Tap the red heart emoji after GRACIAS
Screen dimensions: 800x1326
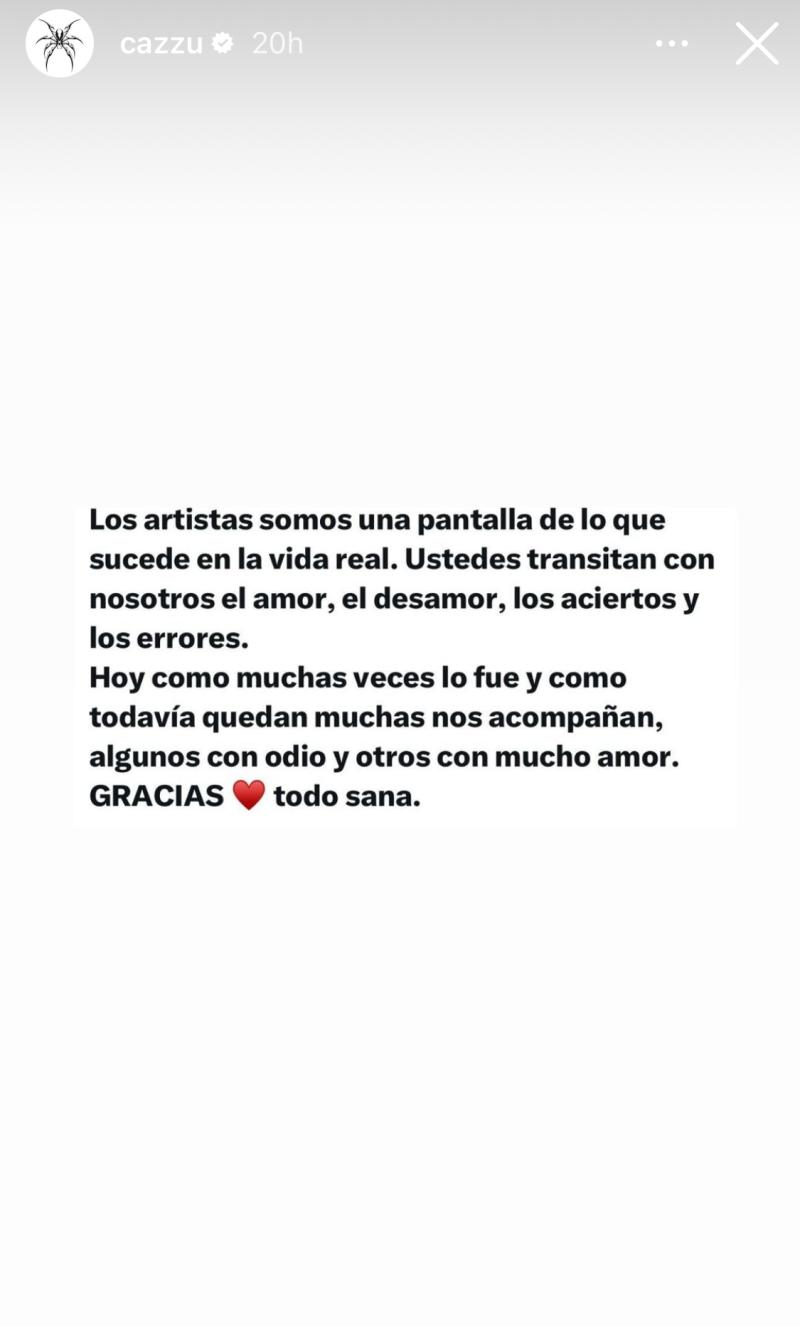249,795
